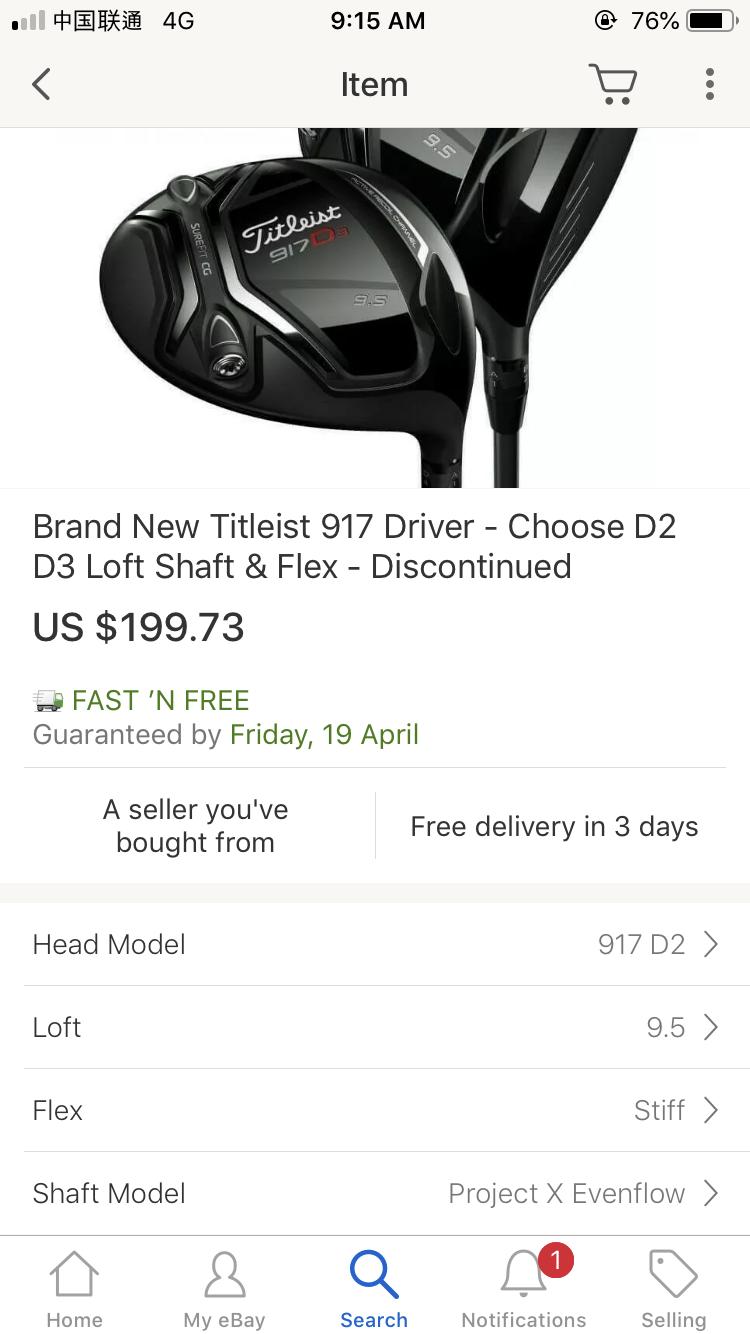The height and width of the screenshot is (1334, 750).
Task: Change the Loft selection
Action: click(375, 1027)
